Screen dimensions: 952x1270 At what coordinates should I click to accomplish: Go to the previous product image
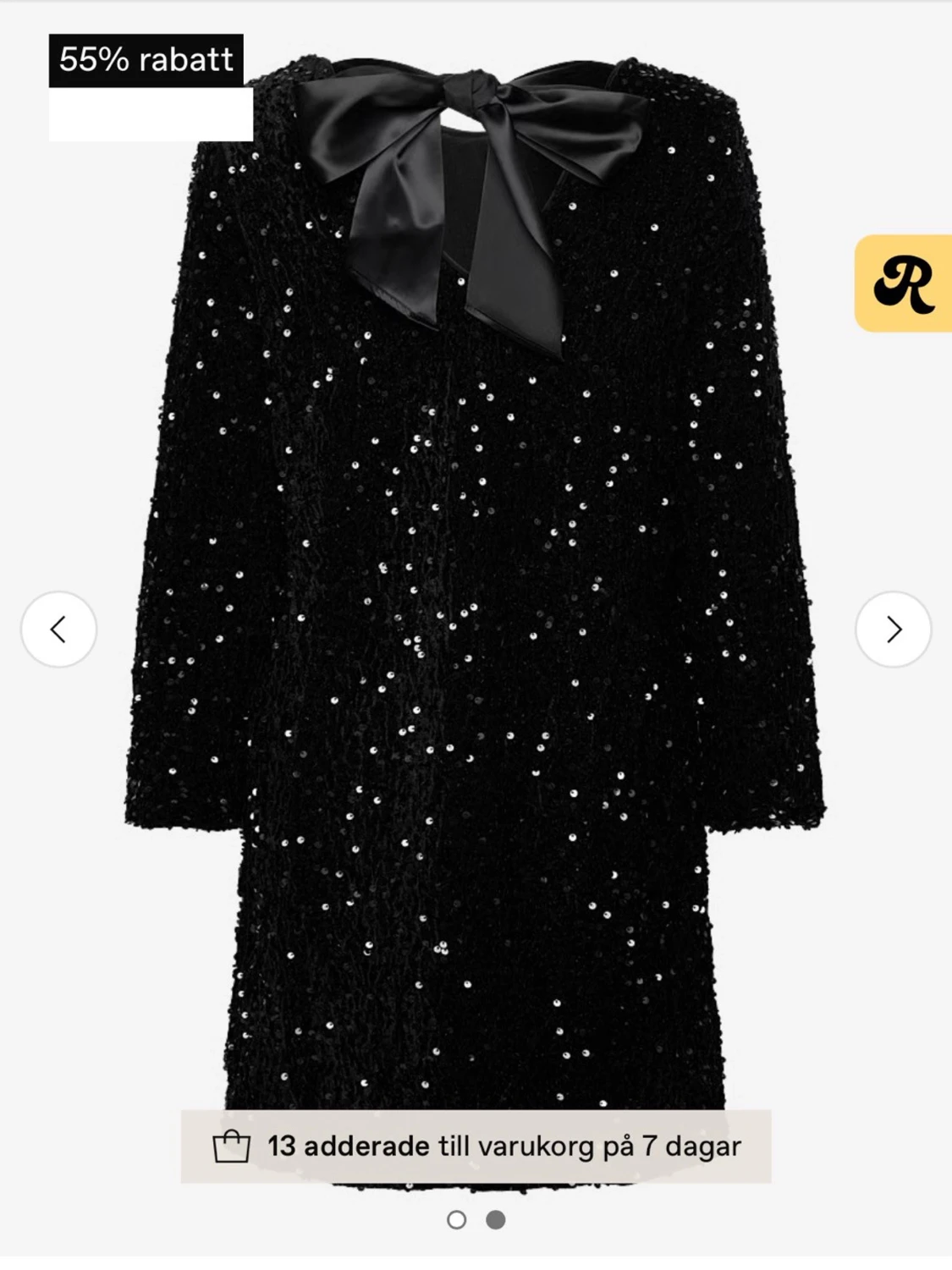point(58,630)
